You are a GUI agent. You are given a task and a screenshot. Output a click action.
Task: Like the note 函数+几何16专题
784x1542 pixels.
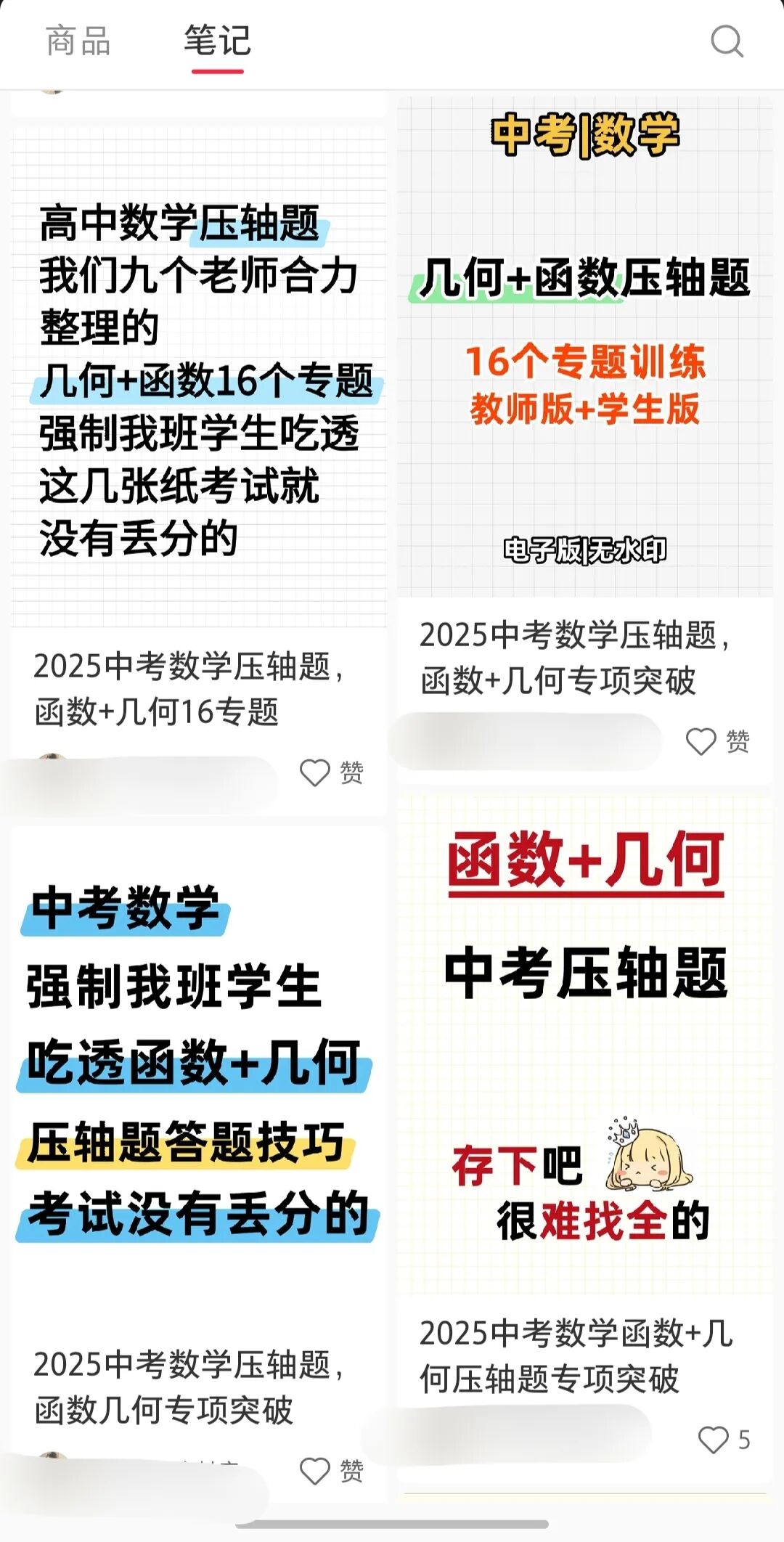tap(316, 773)
